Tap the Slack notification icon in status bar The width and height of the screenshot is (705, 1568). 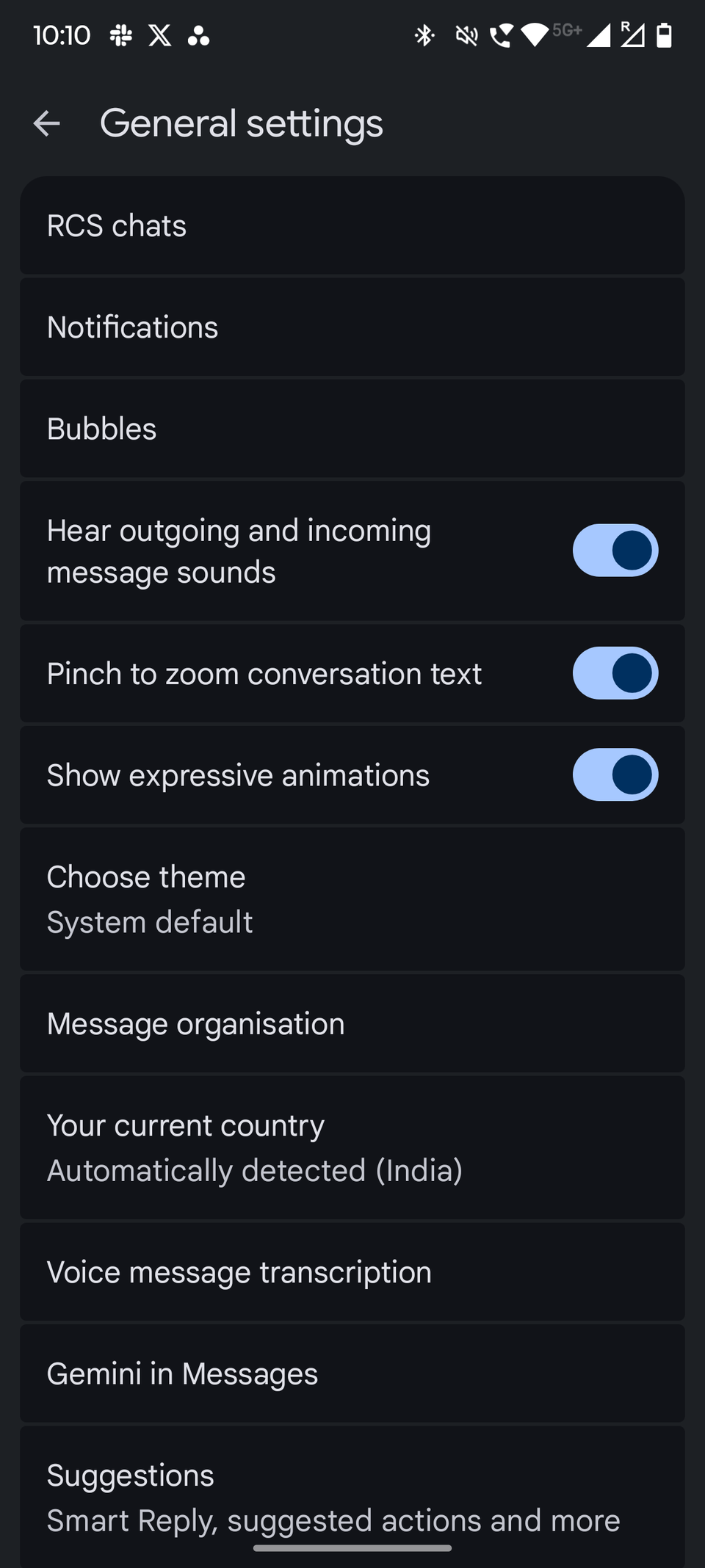click(x=119, y=35)
